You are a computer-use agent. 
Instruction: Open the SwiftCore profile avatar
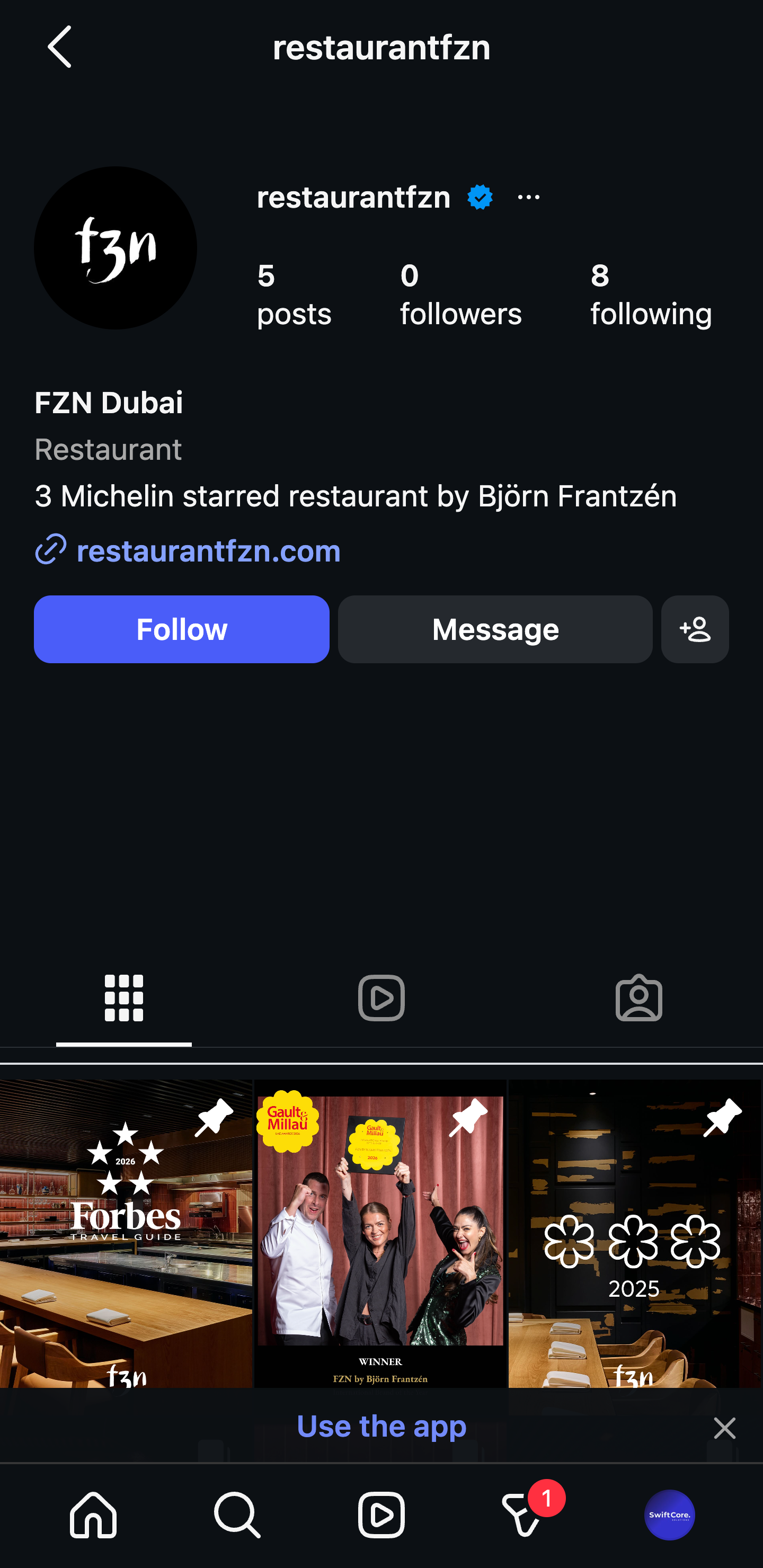[x=669, y=1515]
